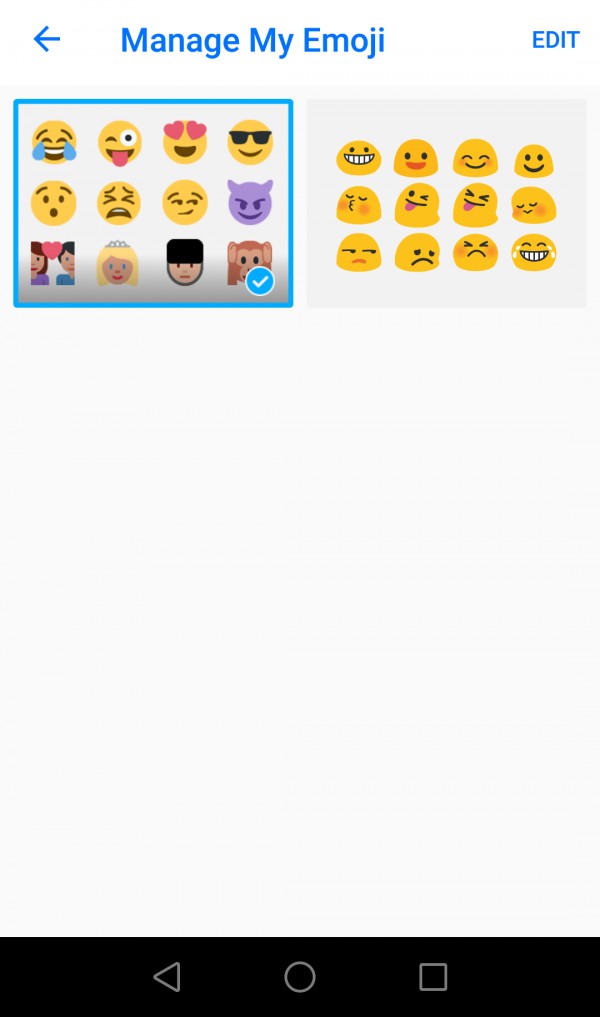Choose the blob-style emoji pack
Viewport: 600px width, 1017px height.
(x=446, y=203)
